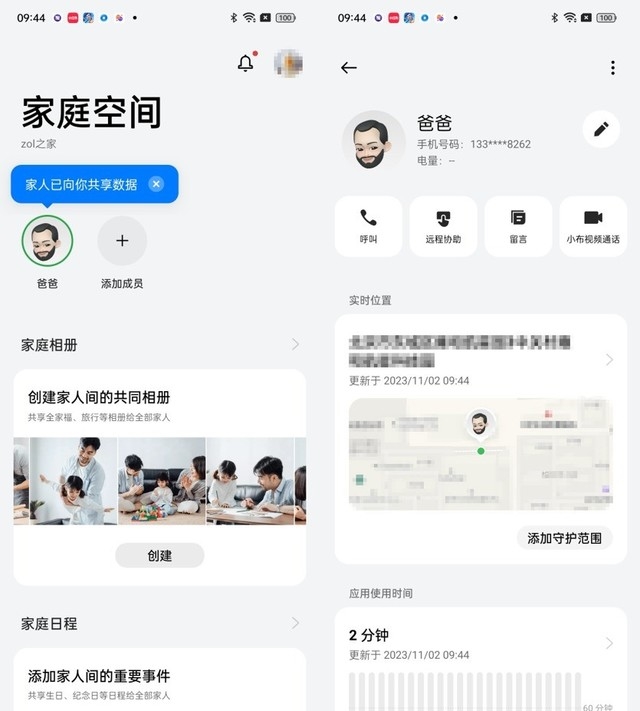
Task: Select family member 爸爸 avatar
Action: pyautogui.click(x=47, y=241)
